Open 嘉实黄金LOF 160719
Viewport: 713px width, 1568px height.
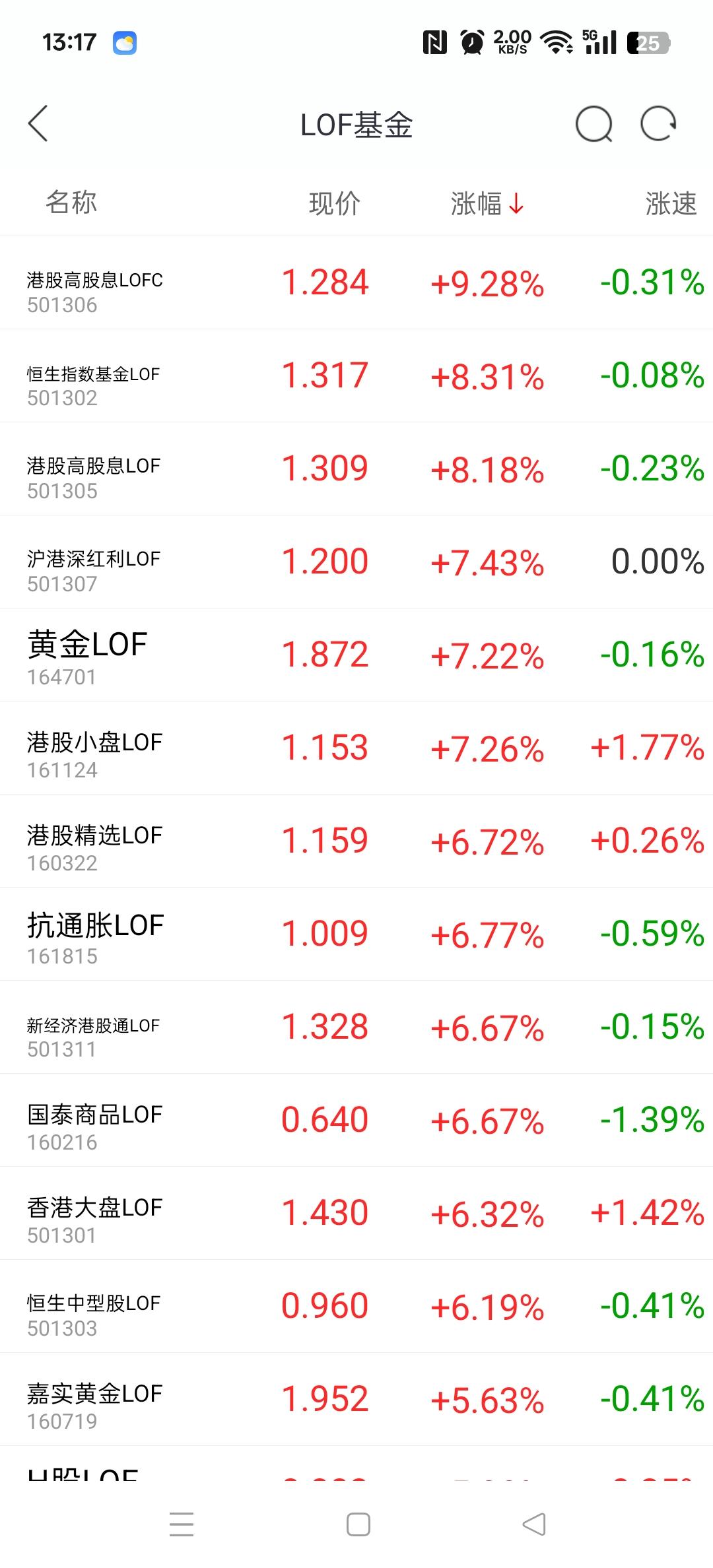click(x=356, y=1399)
